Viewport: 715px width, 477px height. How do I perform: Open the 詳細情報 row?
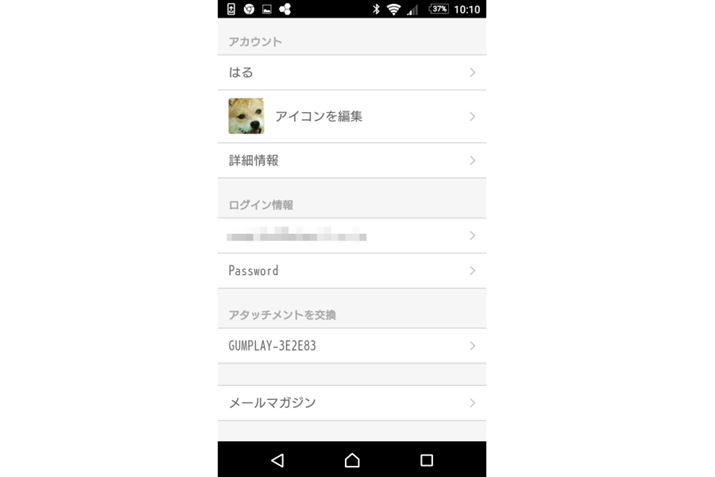click(351, 161)
